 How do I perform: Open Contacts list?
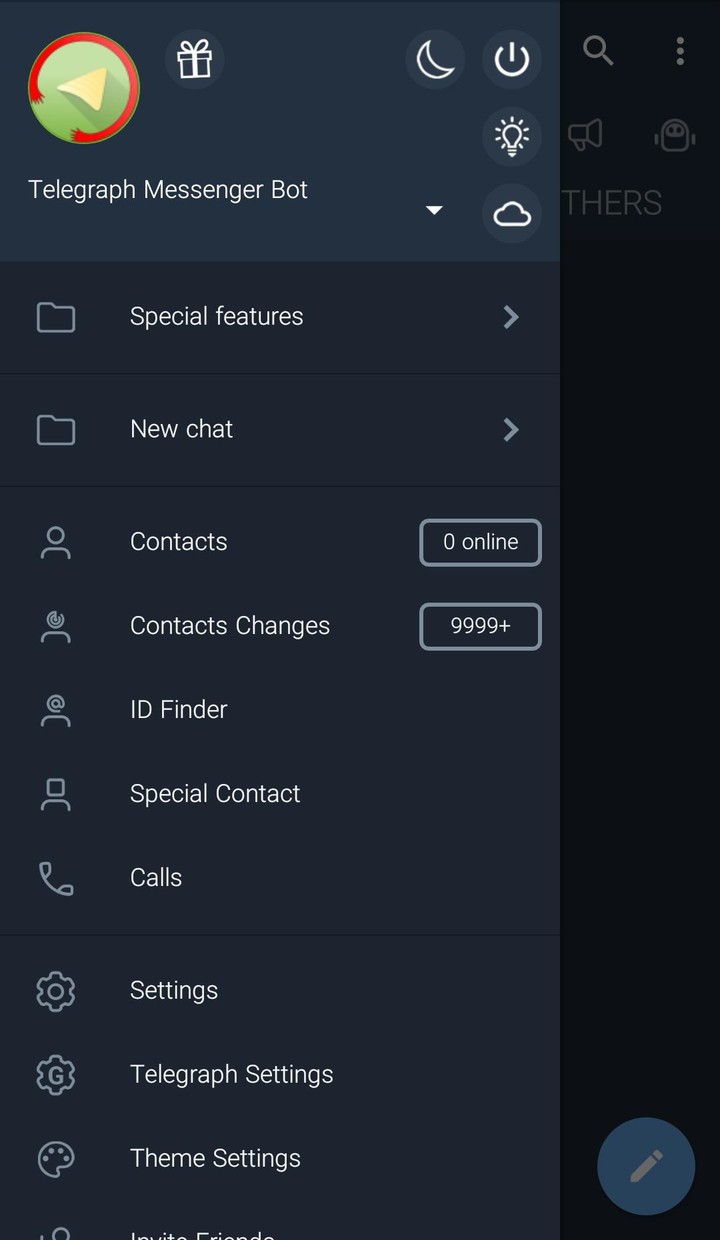(179, 542)
